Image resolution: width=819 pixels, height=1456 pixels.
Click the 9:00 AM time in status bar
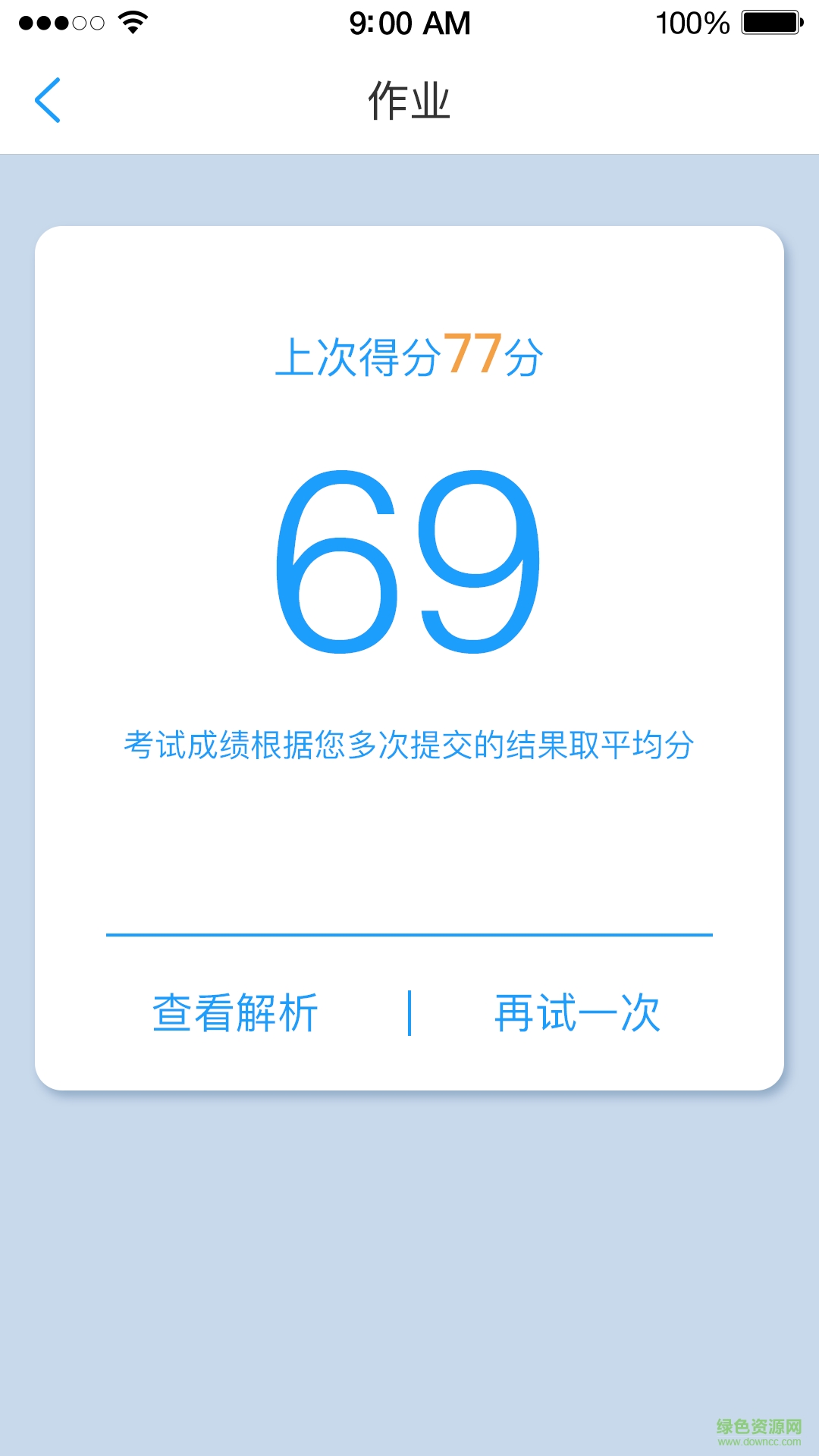pos(409,23)
